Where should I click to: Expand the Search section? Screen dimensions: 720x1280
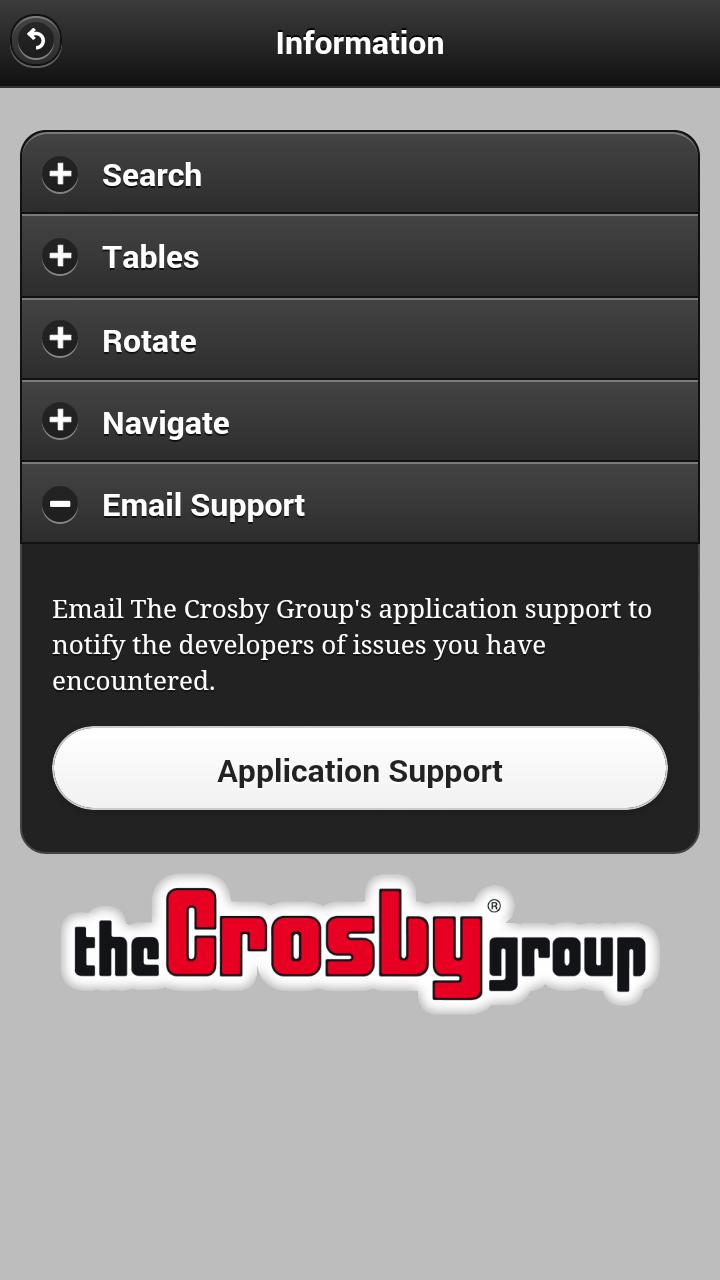coord(359,174)
